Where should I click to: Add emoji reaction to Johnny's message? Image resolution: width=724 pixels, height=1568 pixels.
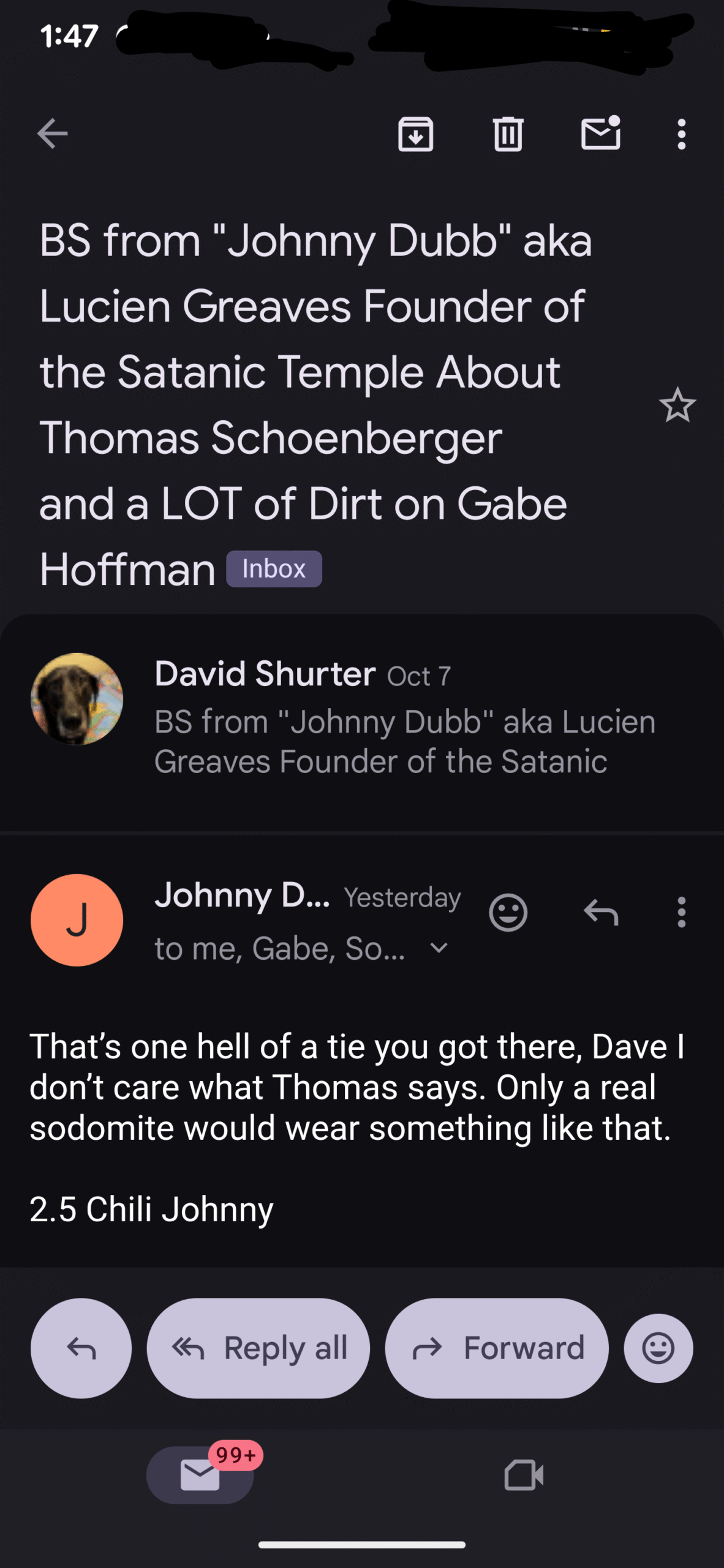click(x=508, y=913)
